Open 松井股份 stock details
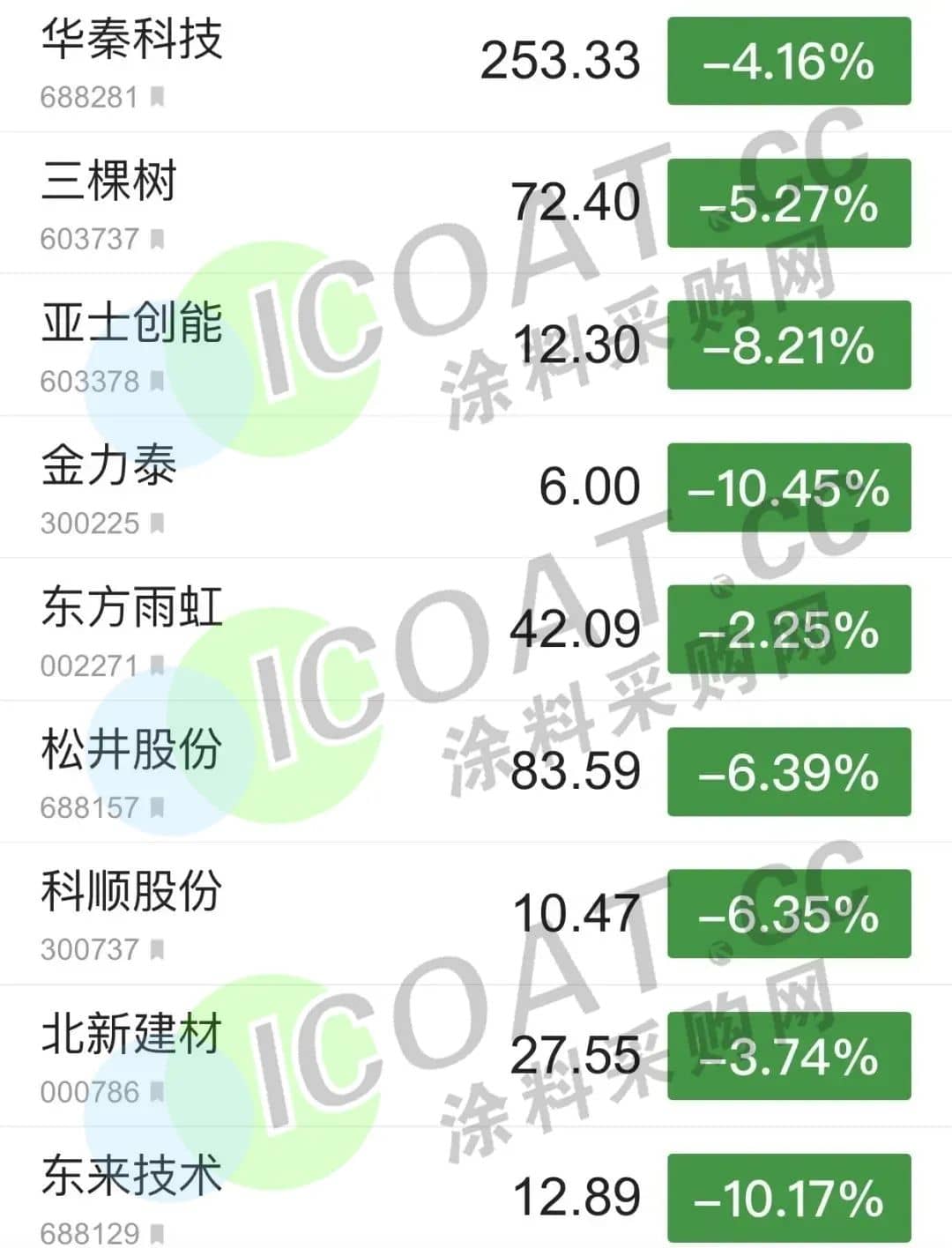Screen dimensions: 952x1248 (x=132, y=751)
